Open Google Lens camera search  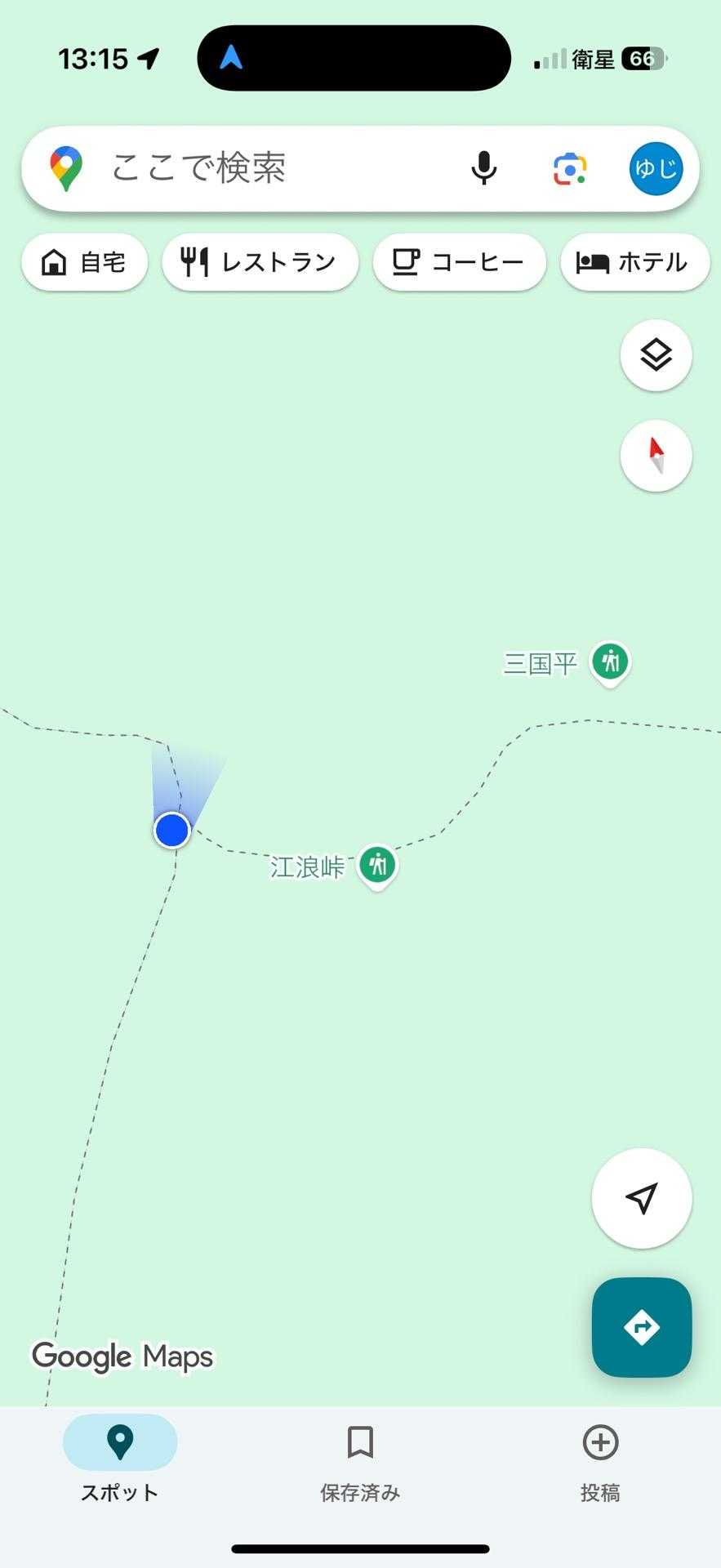click(570, 169)
